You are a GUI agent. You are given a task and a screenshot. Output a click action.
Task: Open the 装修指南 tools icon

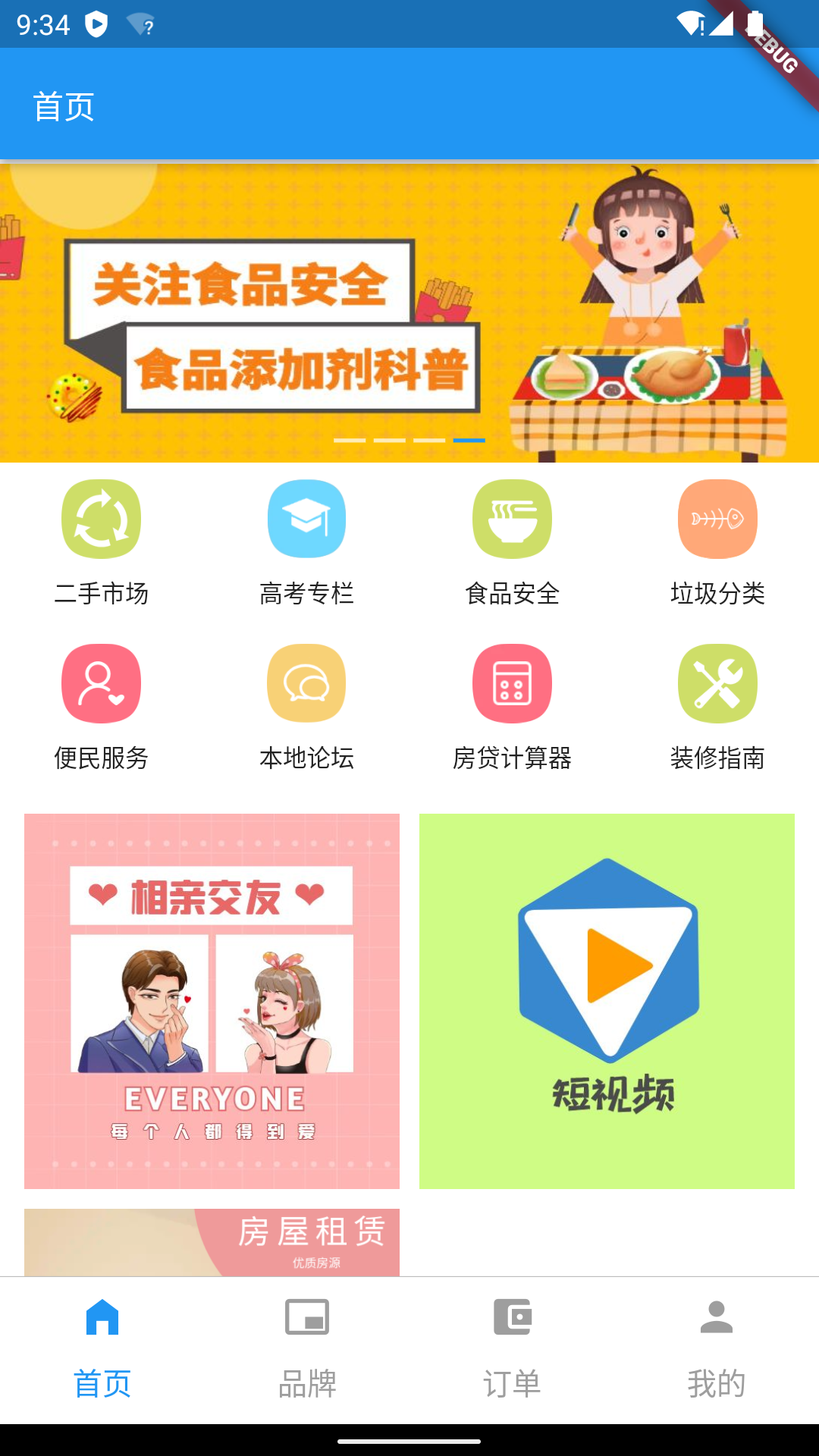[x=717, y=682]
